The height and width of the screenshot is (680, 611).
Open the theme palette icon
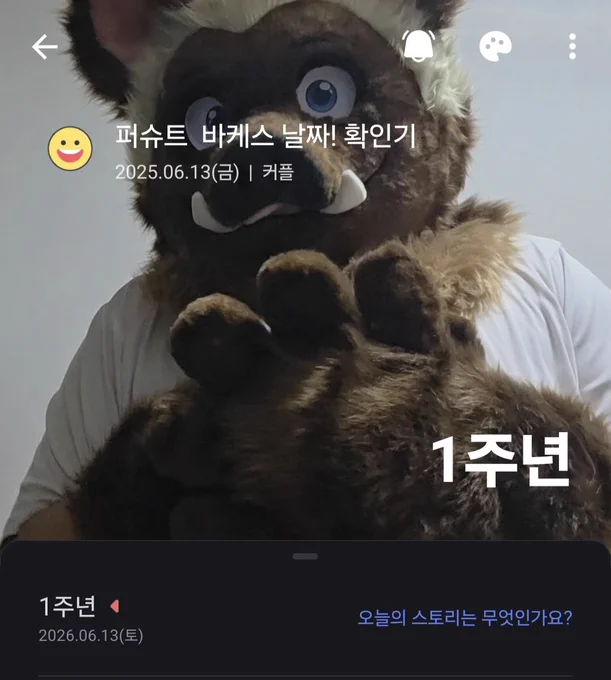(x=495, y=46)
